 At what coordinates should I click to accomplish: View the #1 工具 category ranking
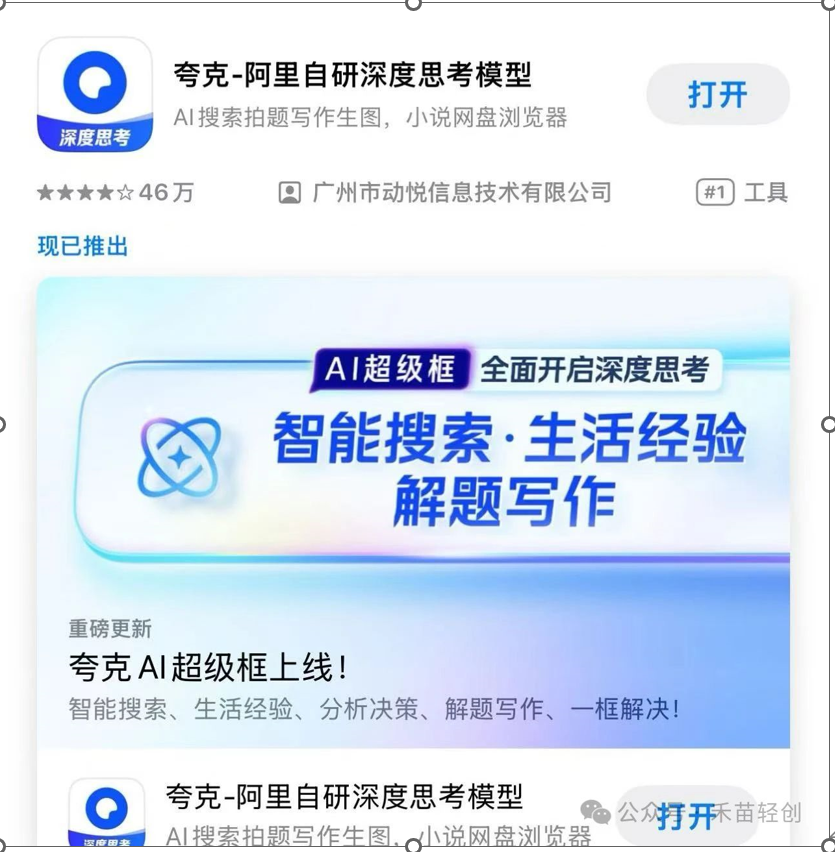point(742,192)
